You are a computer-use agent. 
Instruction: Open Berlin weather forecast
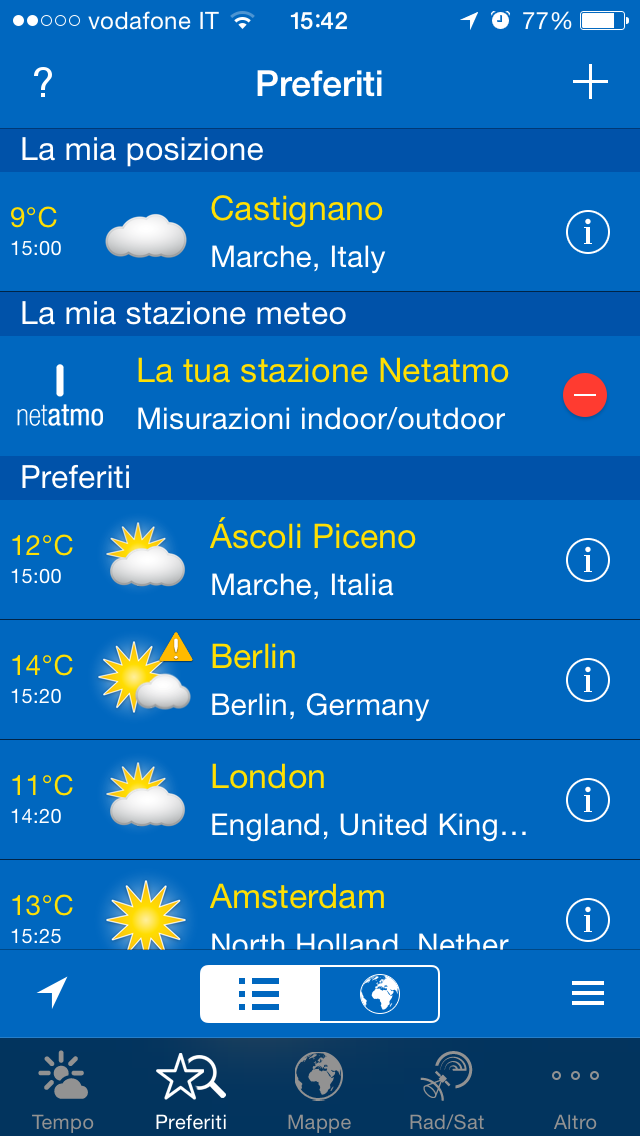[x=319, y=680]
